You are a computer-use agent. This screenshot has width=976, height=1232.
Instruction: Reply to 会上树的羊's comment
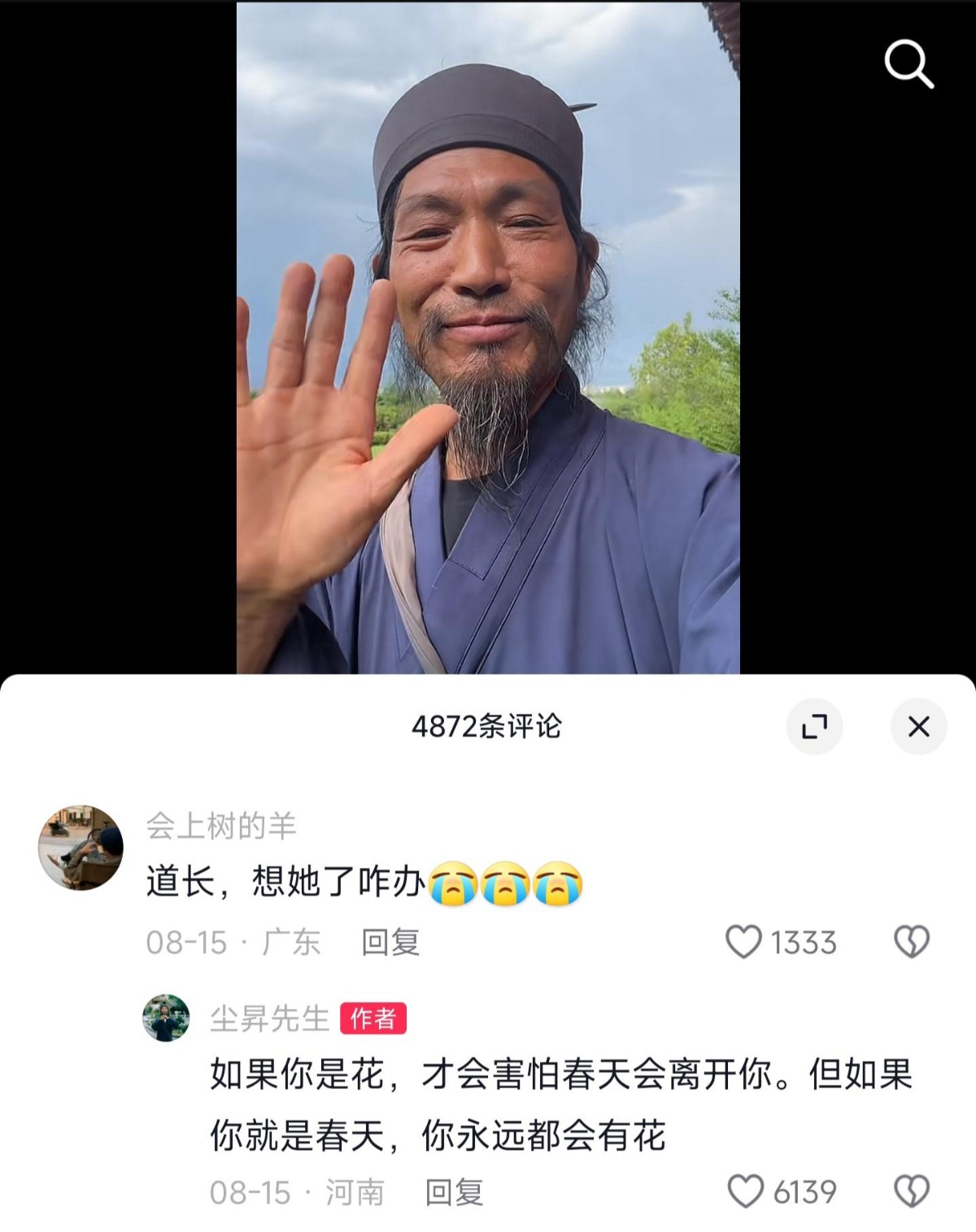tap(390, 943)
